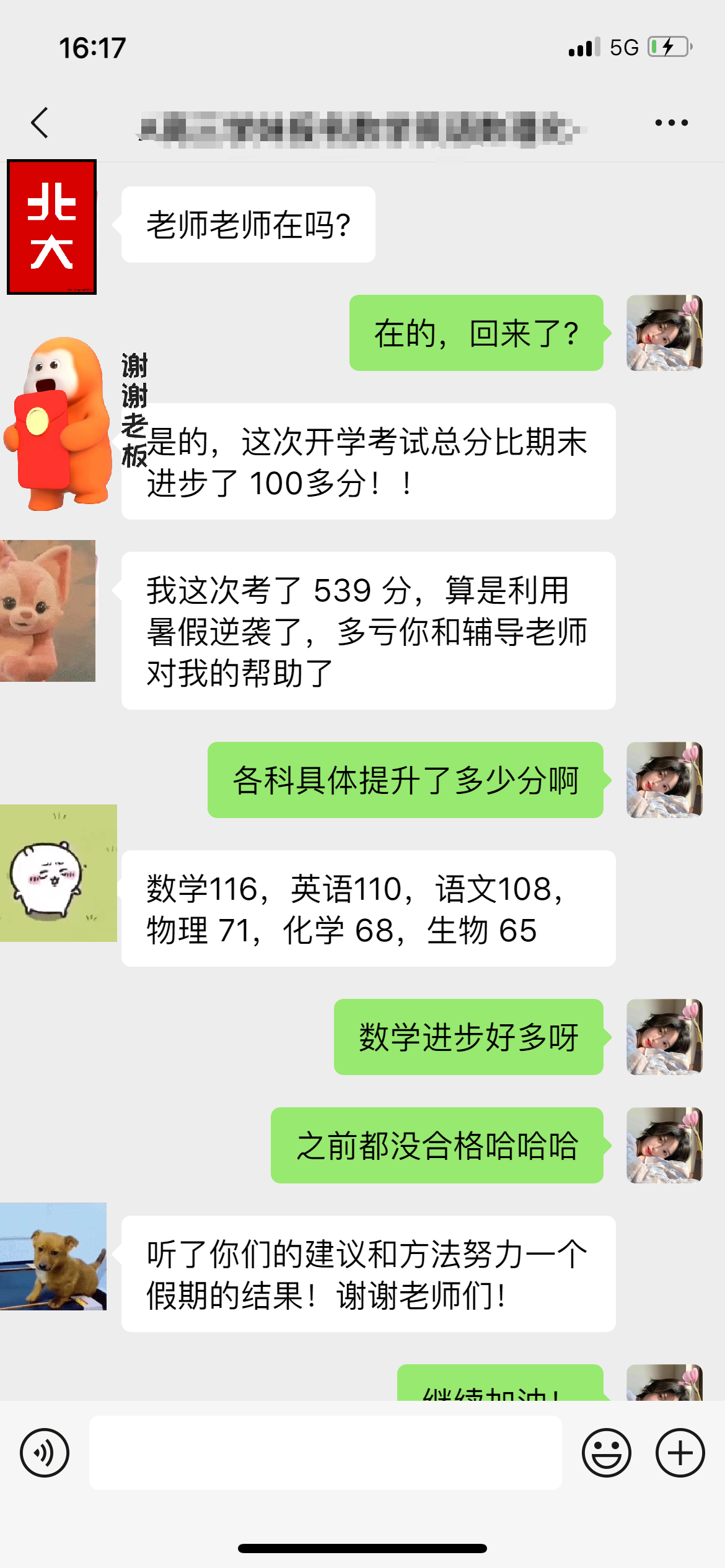Switch to voice message input

(45, 1453)
